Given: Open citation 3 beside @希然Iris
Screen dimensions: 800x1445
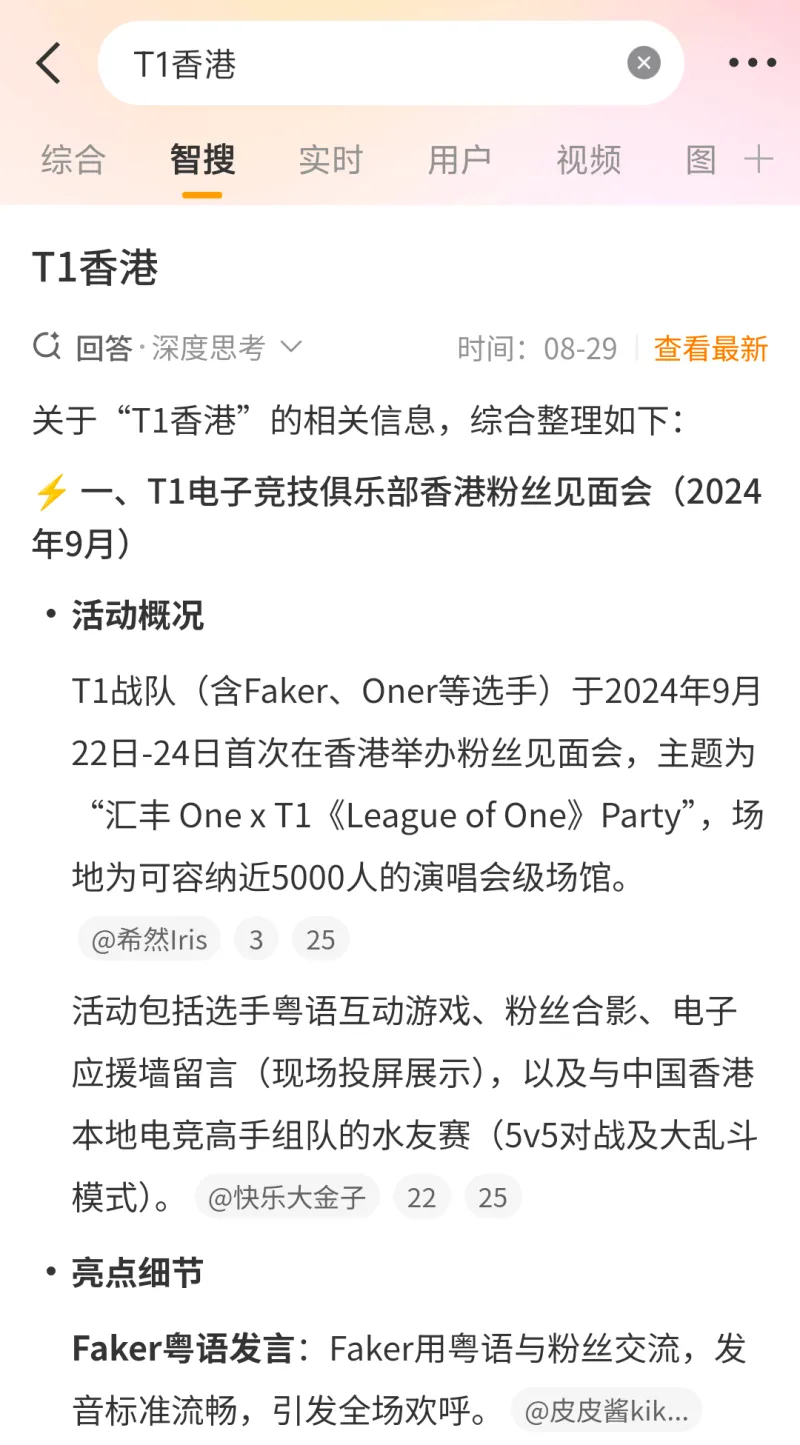Looking at the screenshot, I should (x=256, y=940).
